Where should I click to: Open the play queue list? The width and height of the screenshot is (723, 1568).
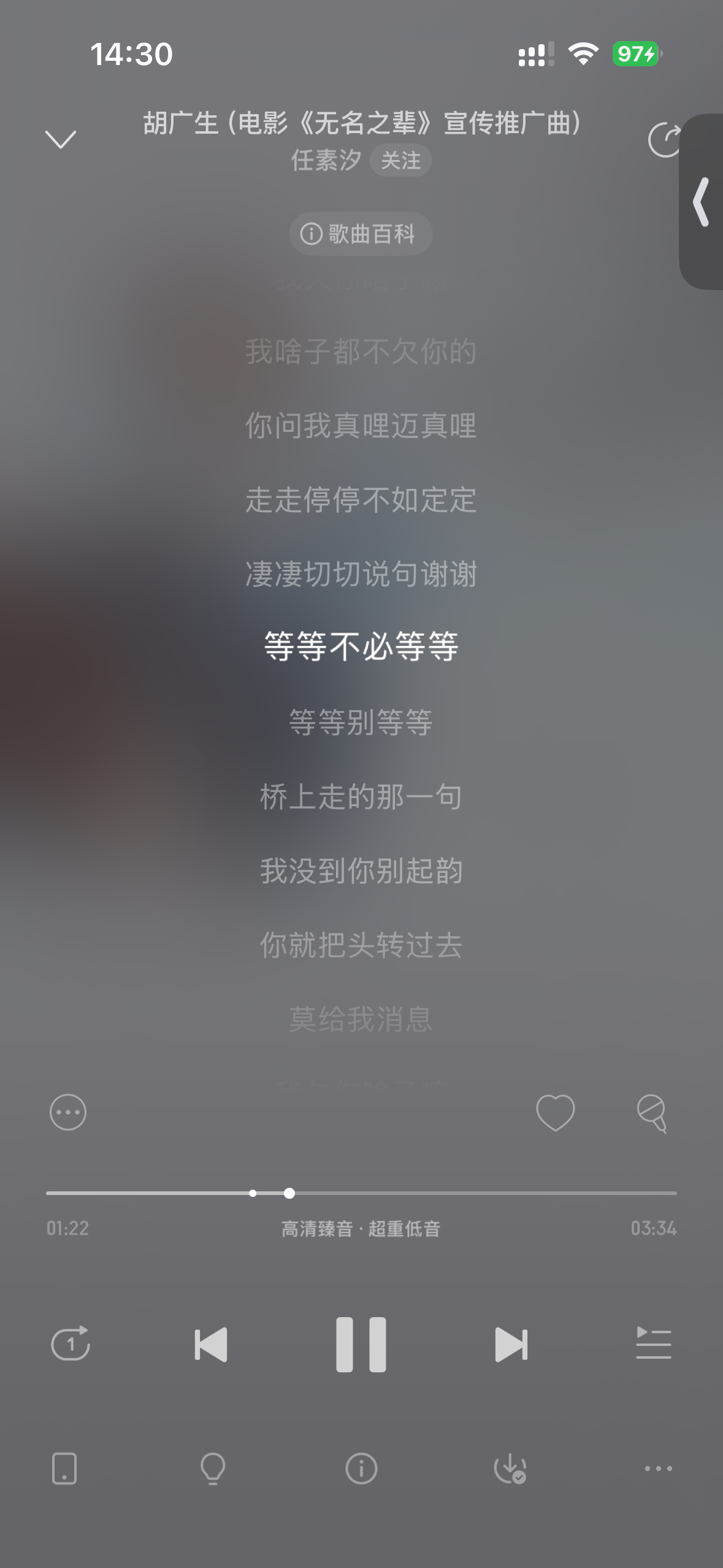pos(653,1344)
